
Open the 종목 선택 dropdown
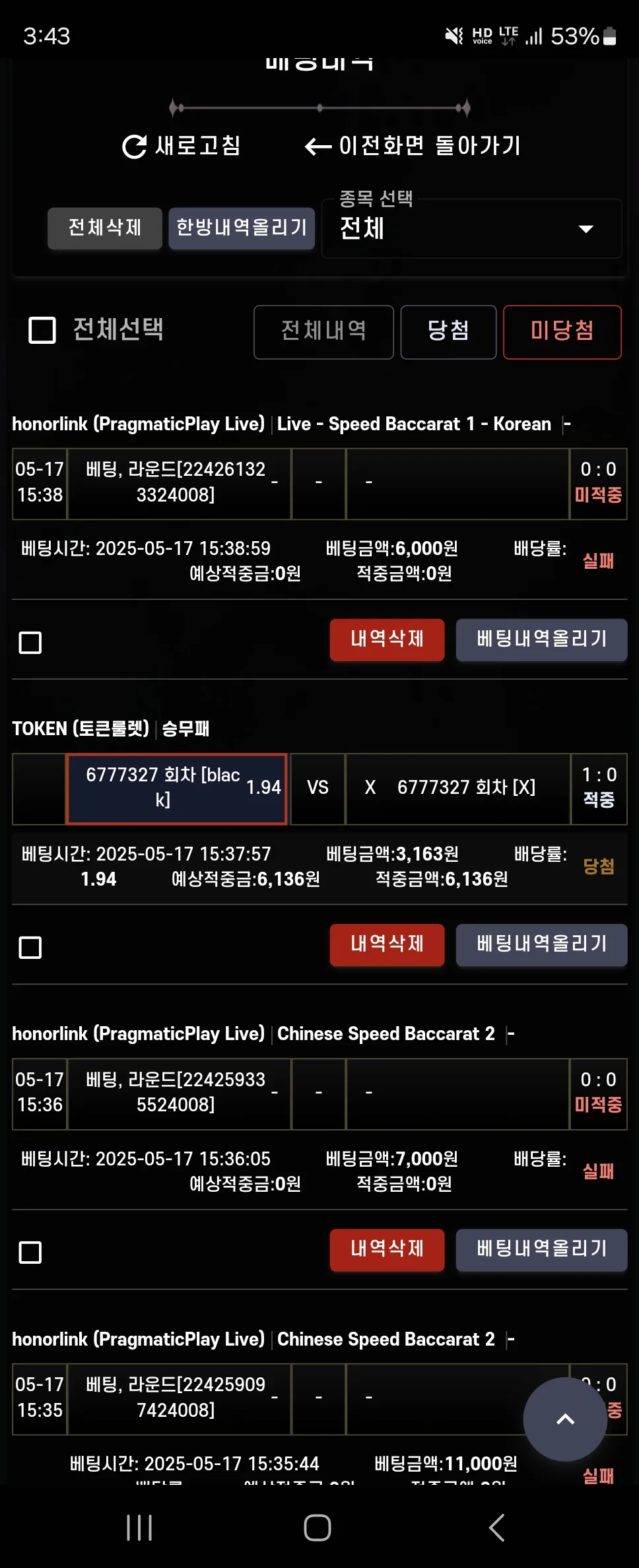(x=471, y=228)
